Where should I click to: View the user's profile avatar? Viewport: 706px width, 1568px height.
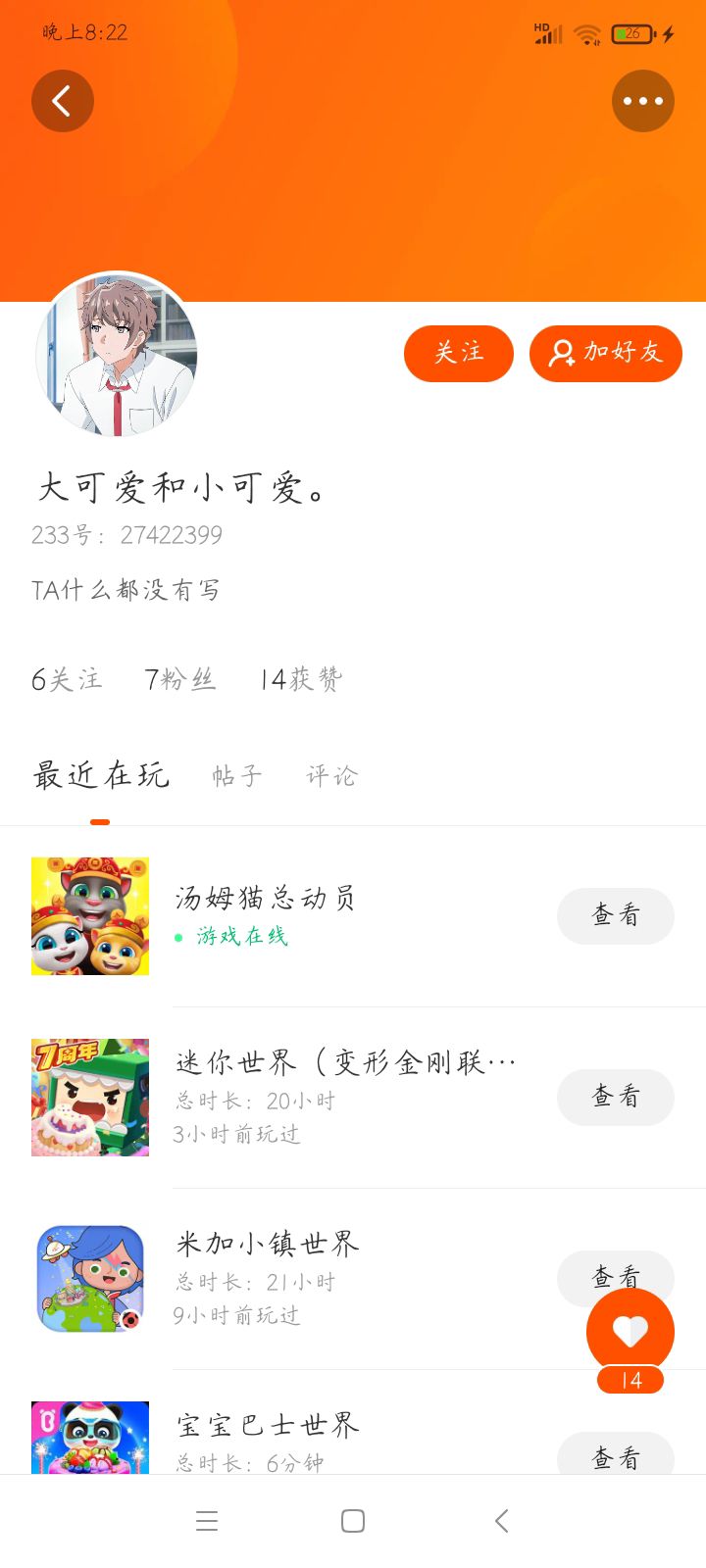117,355
